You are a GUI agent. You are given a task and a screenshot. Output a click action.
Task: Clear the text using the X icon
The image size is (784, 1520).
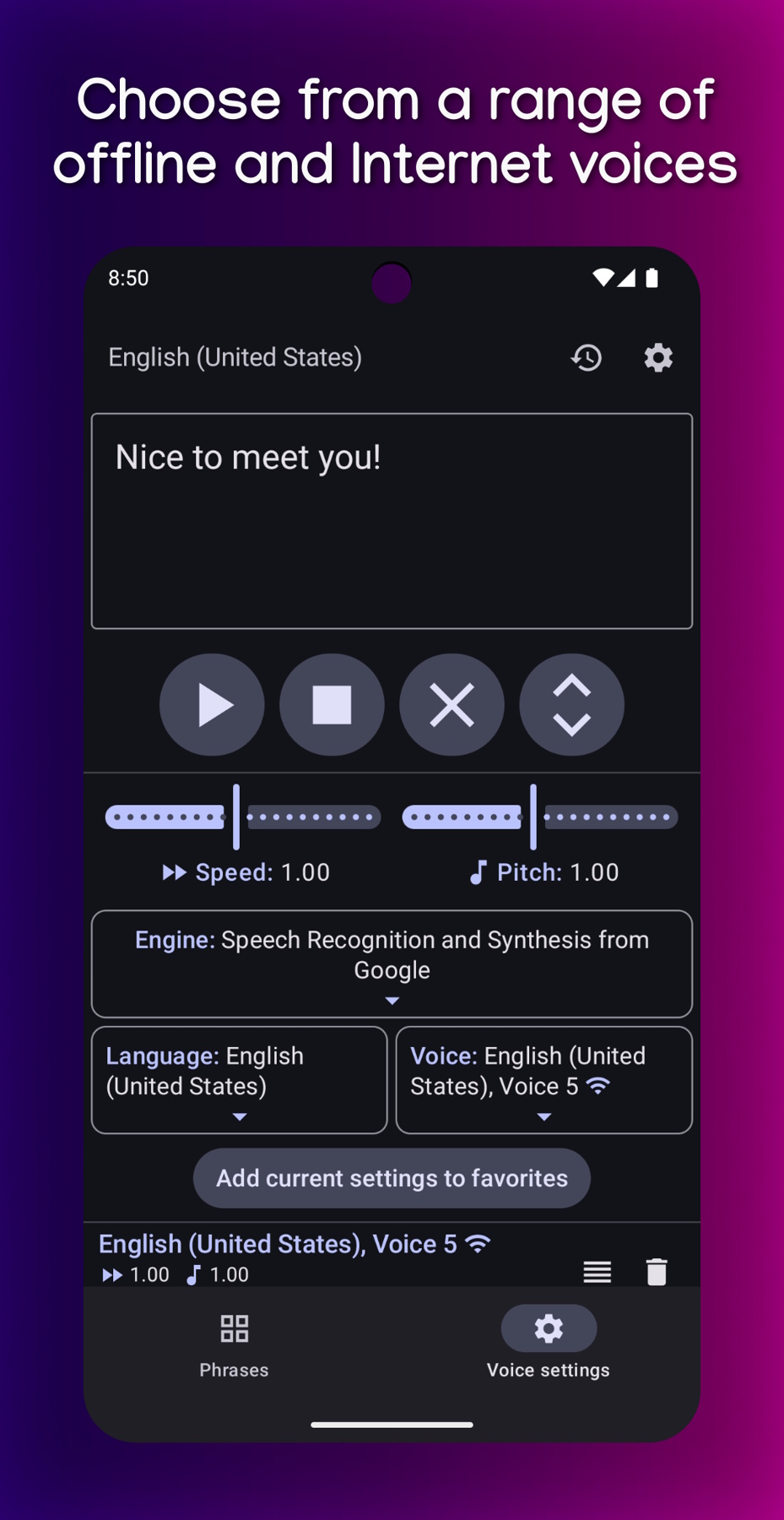click(x=451, y=705)
